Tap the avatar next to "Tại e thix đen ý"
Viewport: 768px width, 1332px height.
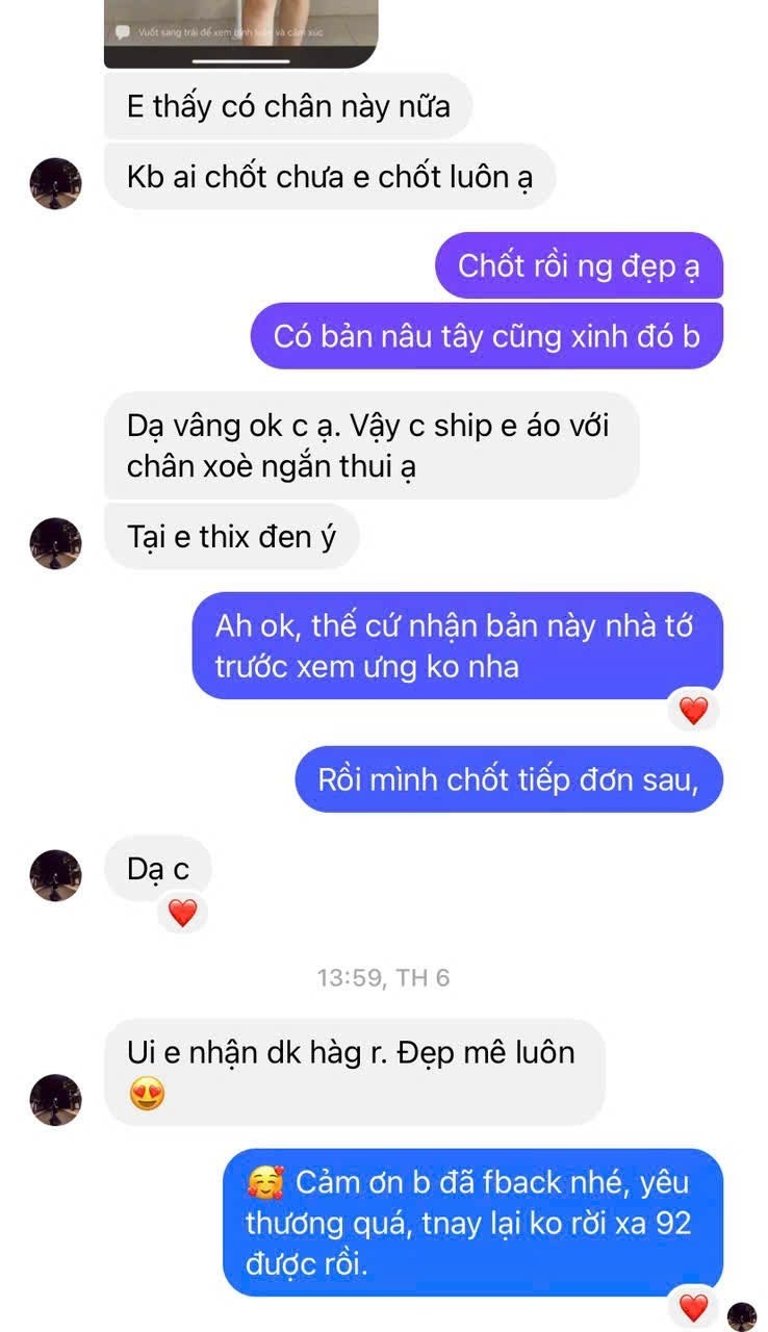point(55,543)
